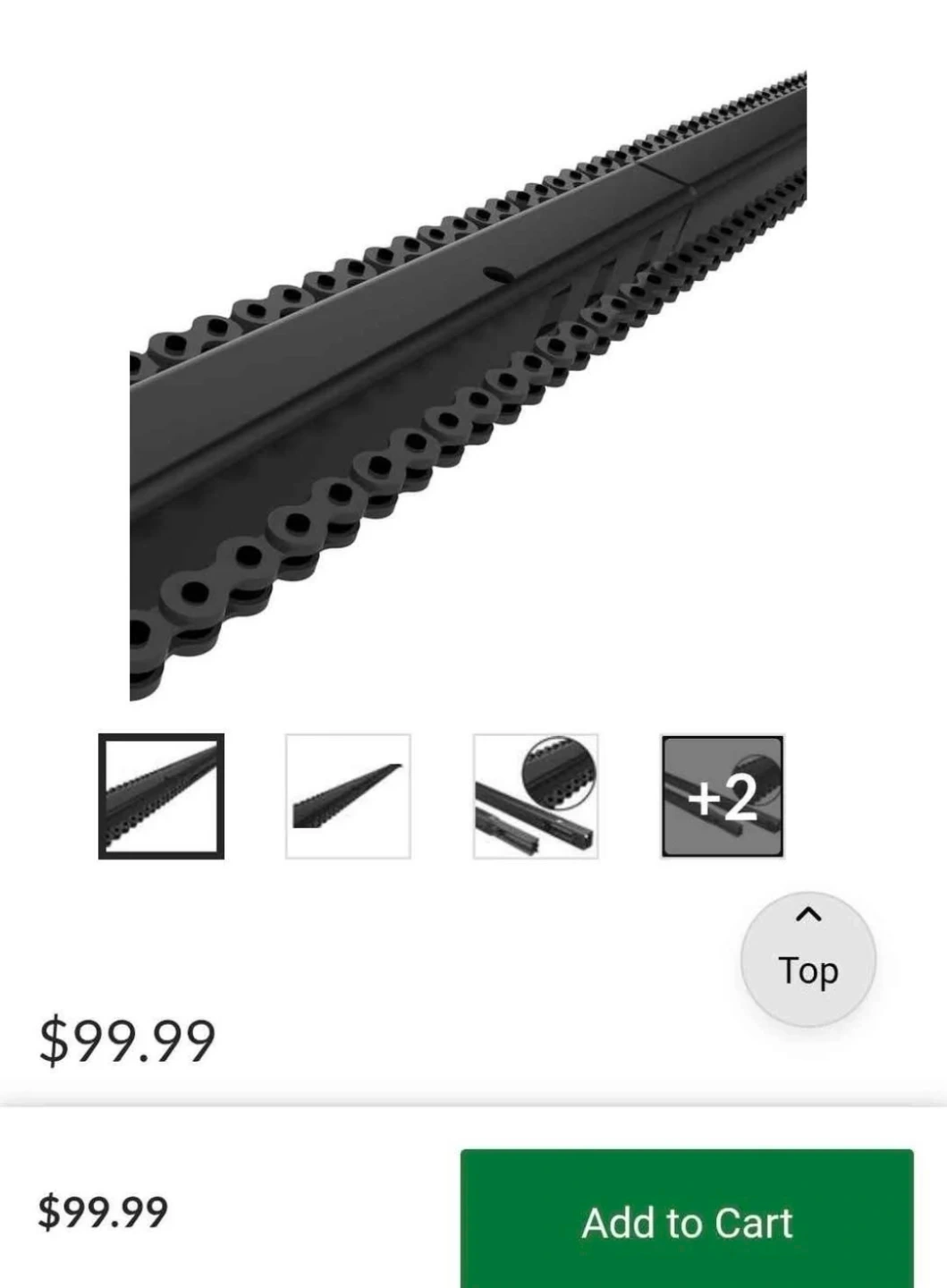
Task: Jump back to Top of page
Action: (807, 958)
